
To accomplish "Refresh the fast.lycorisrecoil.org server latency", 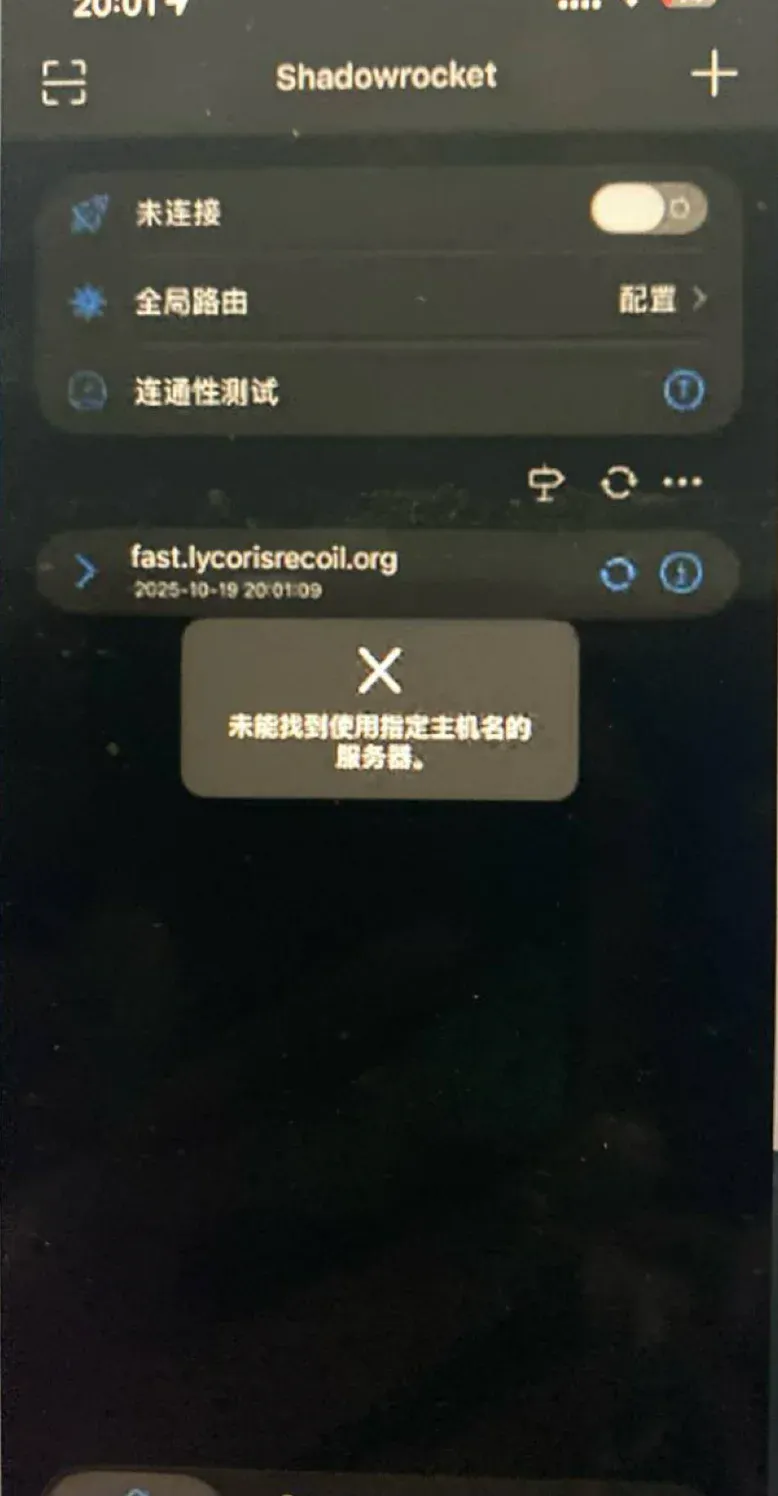I will (620, 572).
